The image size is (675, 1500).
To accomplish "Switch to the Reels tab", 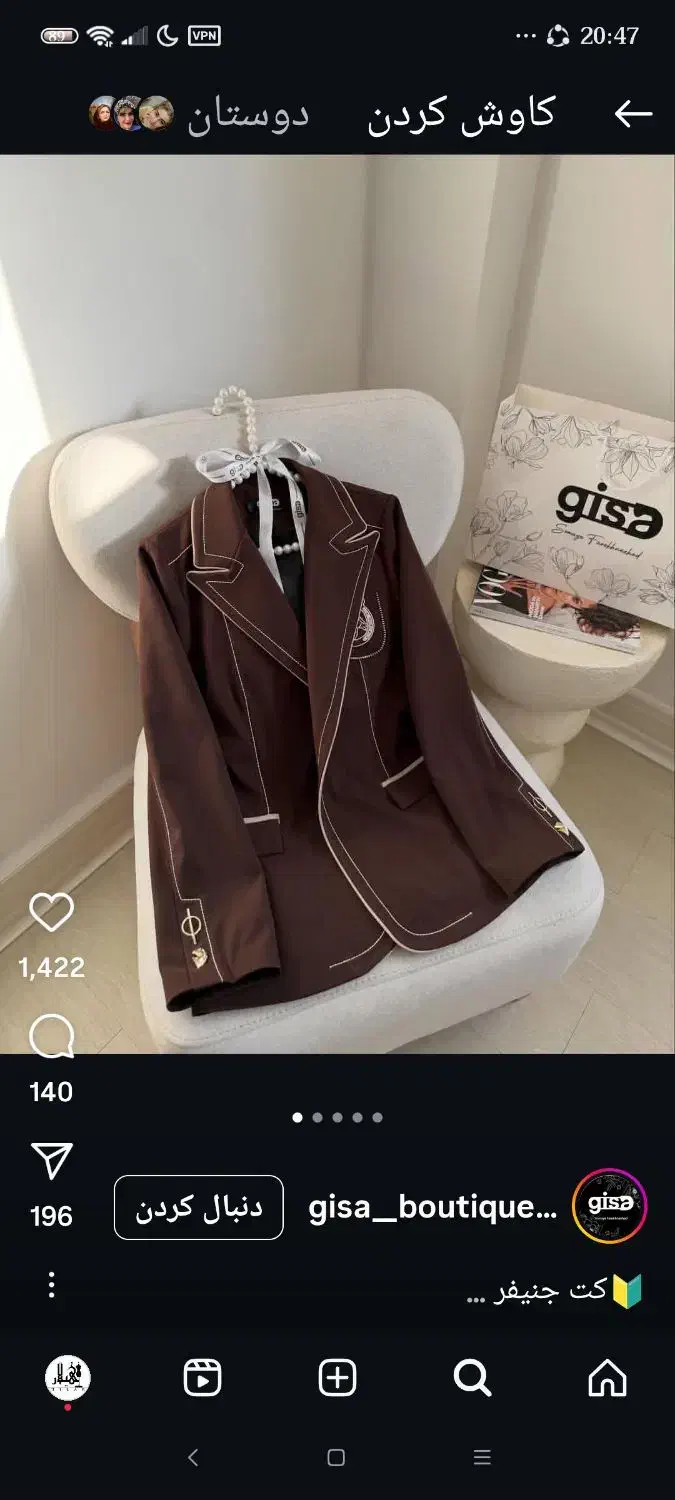I will click(x=202, y=1378).
